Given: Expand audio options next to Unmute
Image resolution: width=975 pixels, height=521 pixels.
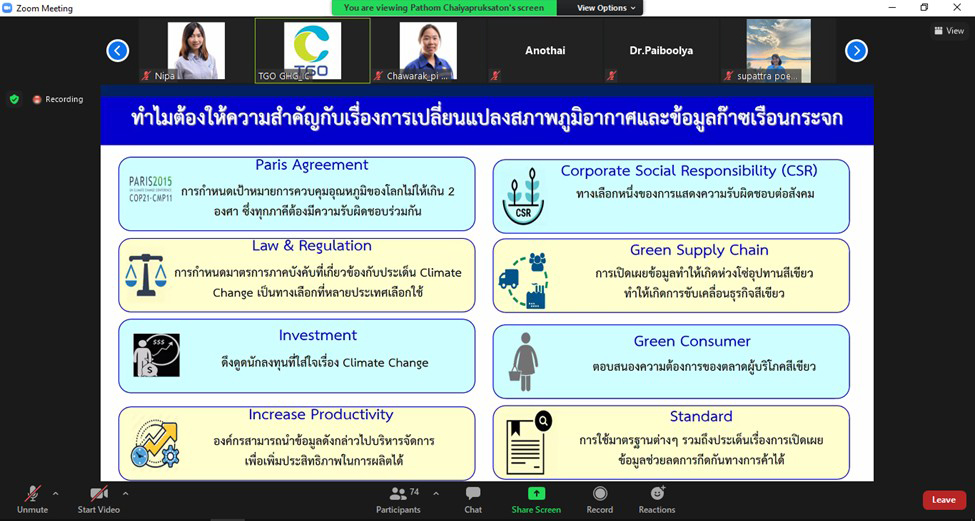Looking at the screenshot, I should pos(56,493).
